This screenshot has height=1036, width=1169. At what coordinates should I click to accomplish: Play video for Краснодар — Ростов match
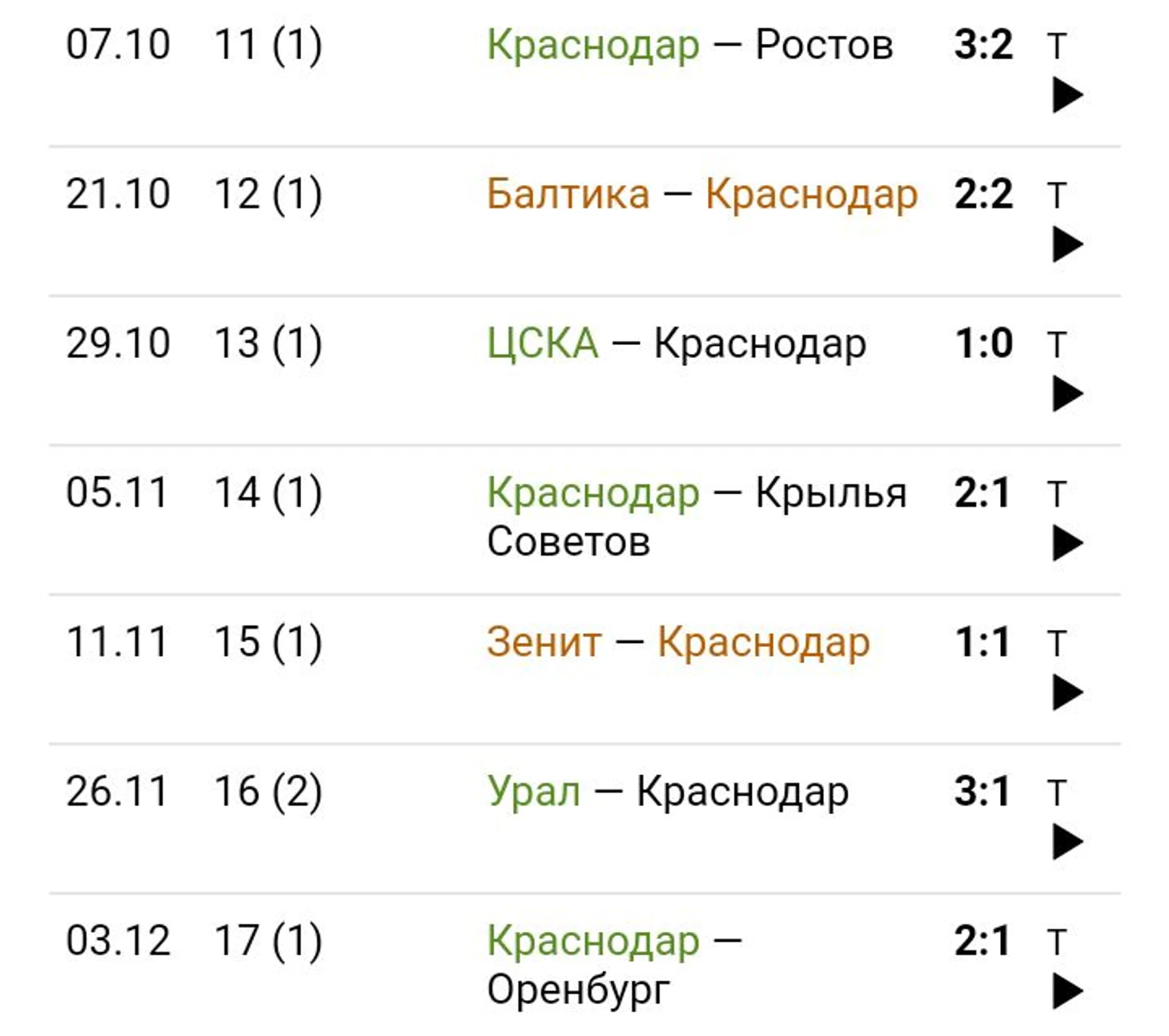pos(1067,95)
